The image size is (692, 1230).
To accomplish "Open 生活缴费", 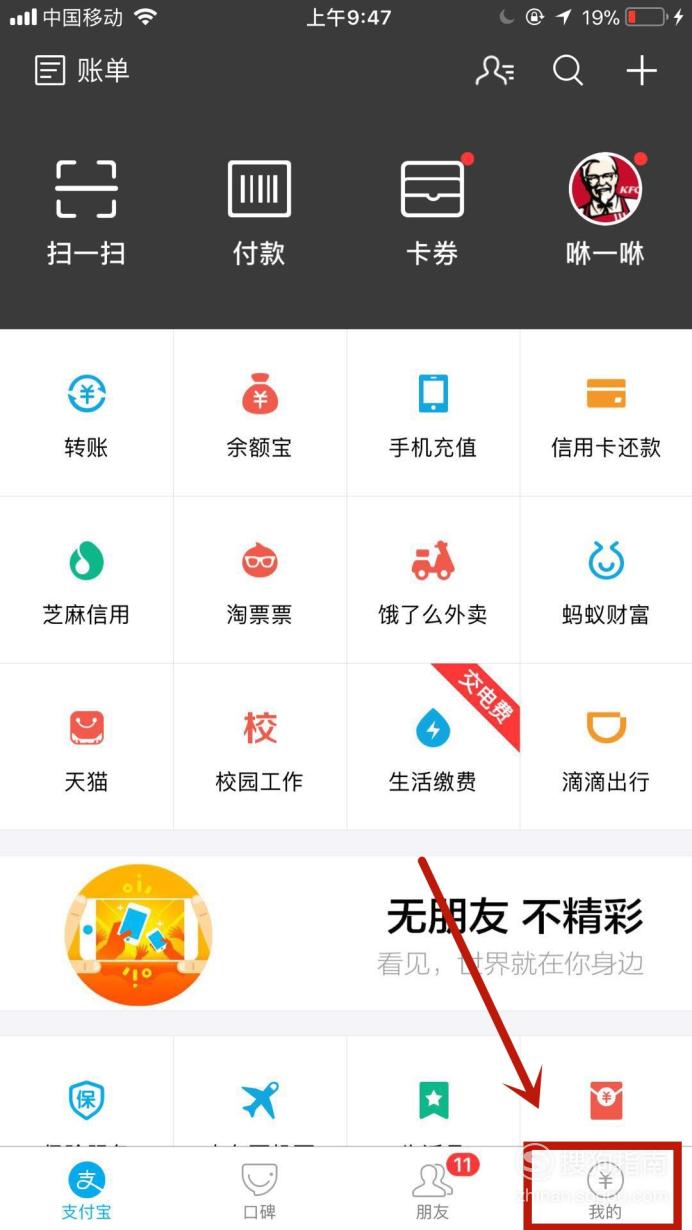I will coord(432,747).
